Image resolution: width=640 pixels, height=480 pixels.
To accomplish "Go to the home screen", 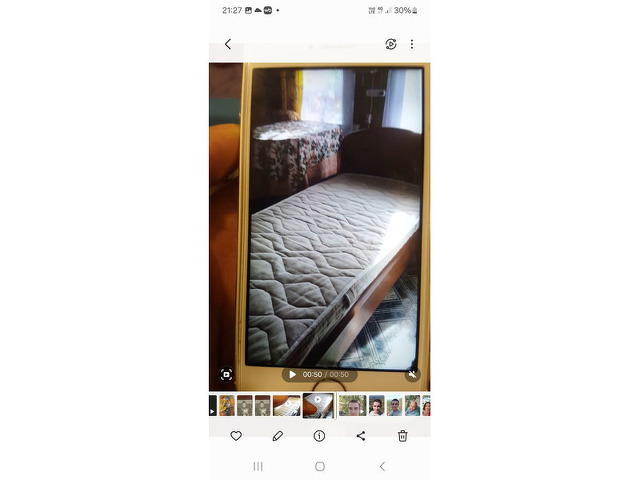I will click(320, 466).
